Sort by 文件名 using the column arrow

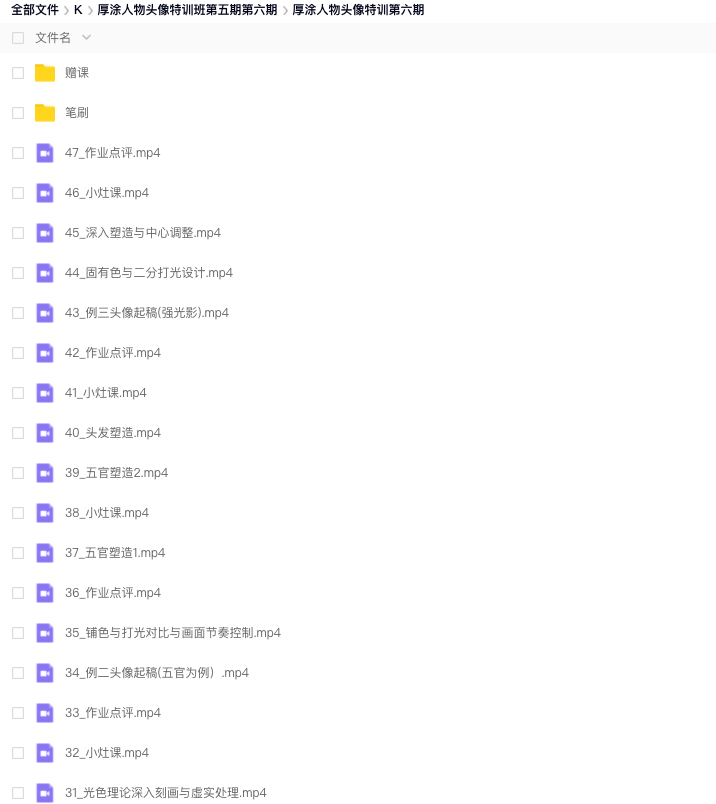click(86, 38)
